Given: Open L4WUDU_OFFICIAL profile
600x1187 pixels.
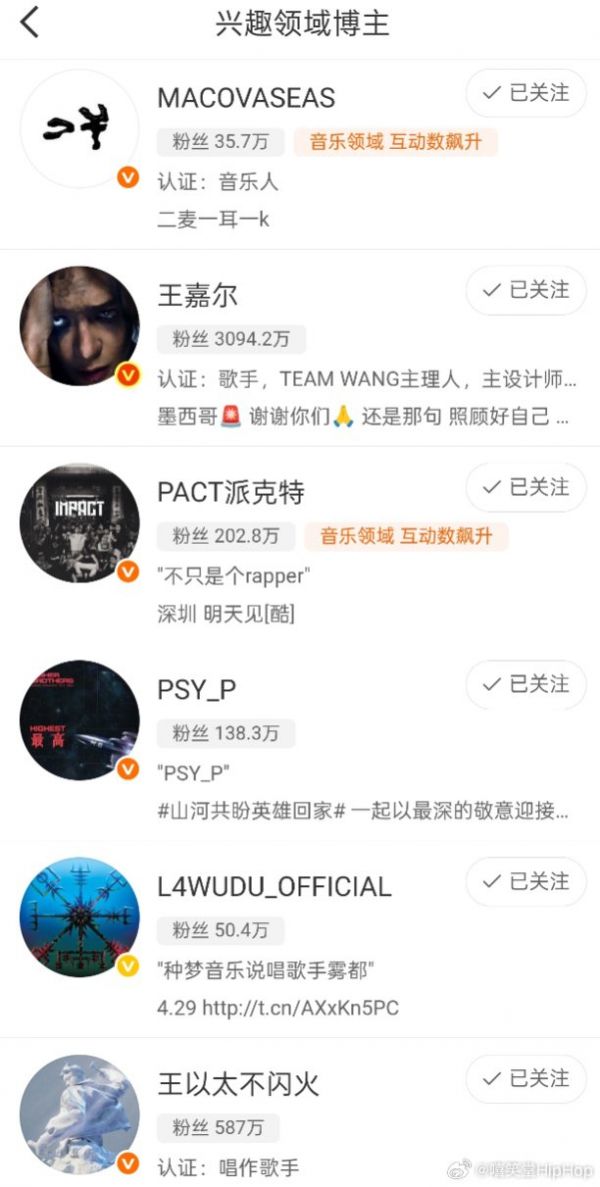Looking at the screenshot, I should pyautogui.click(x=274, y=886).
